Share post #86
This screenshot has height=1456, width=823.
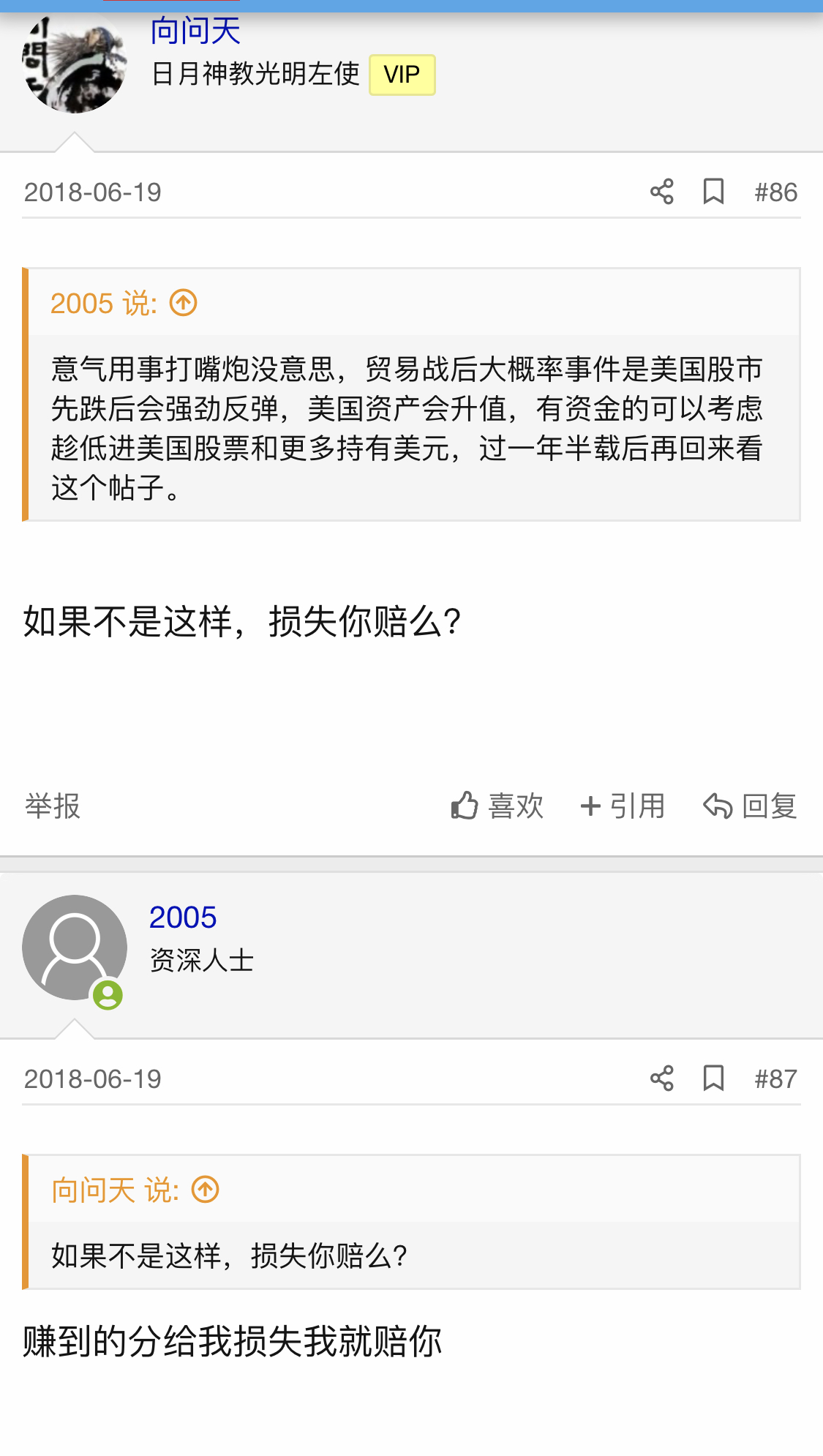pyautogui.click(x=661, y=192)
